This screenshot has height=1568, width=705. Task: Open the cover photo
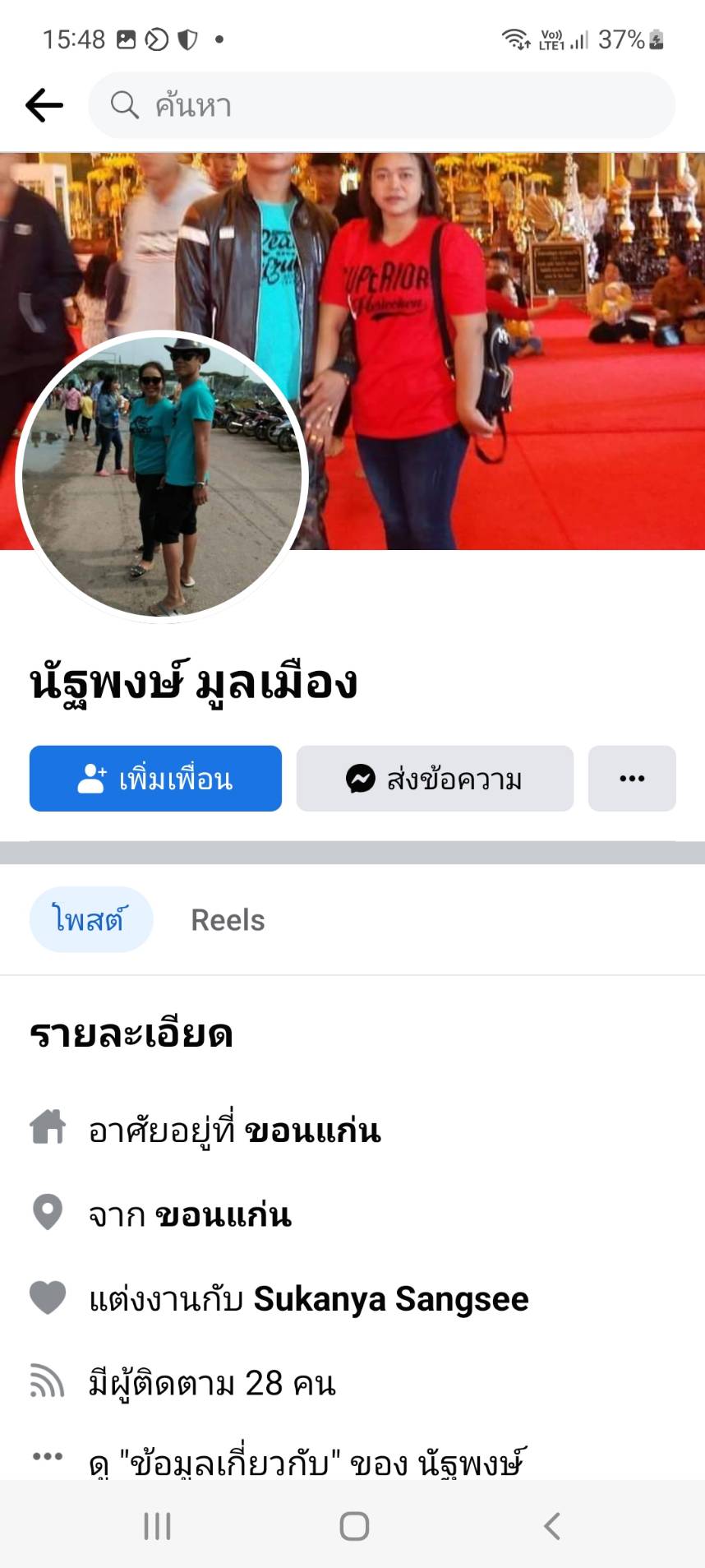coord(509,329)
